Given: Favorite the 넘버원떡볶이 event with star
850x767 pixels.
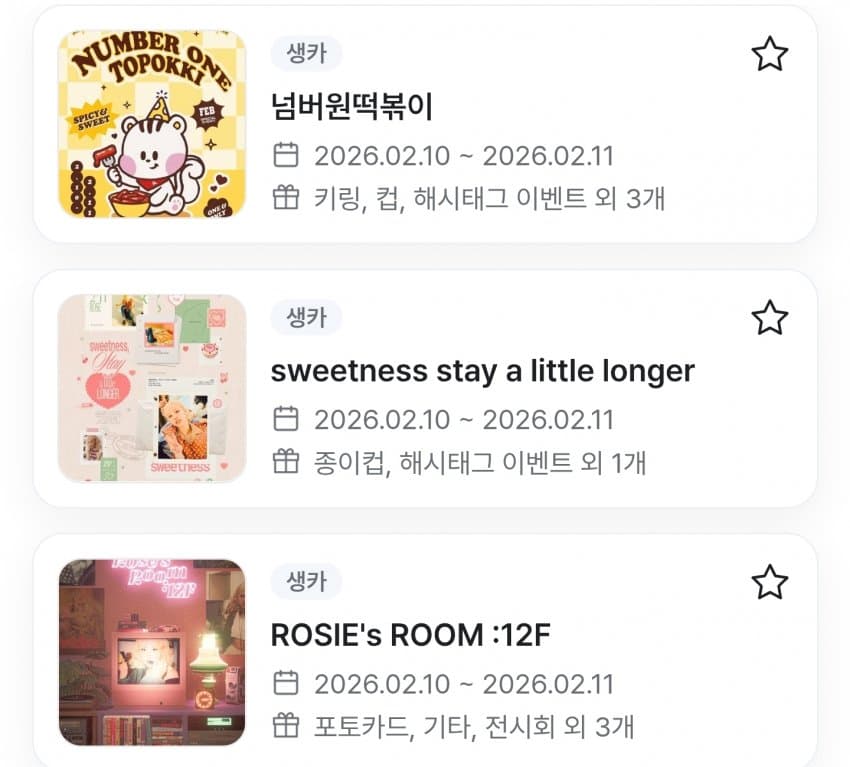Looking at the screenshot, I should click(769, 55).
